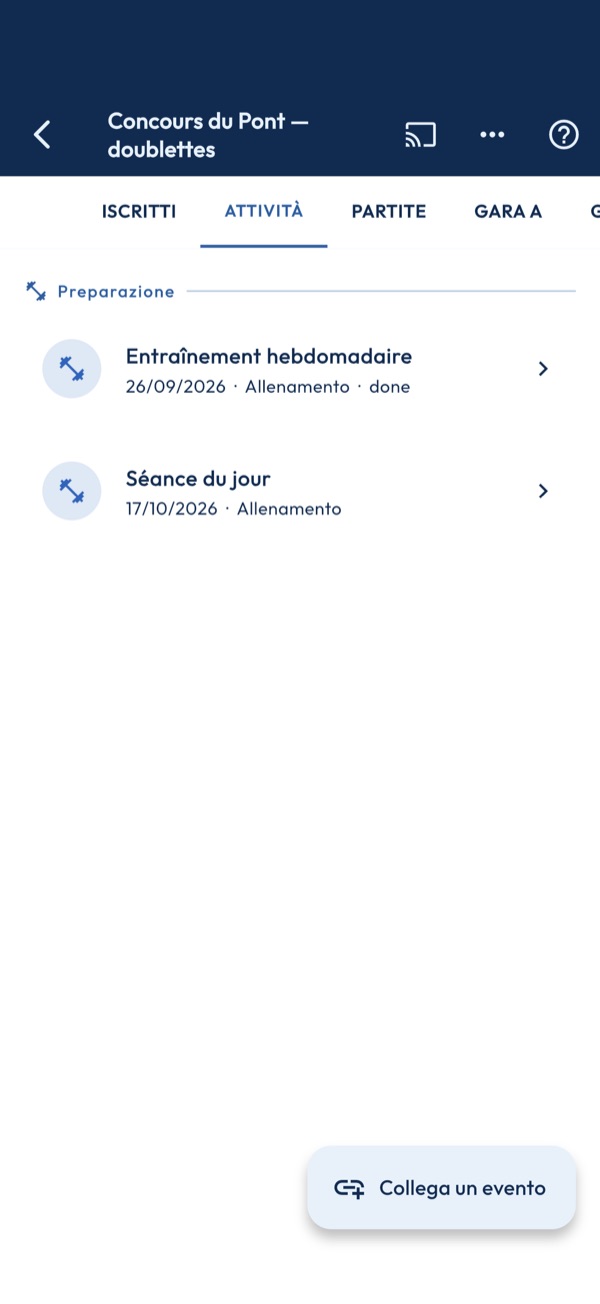The width and height of the screenshot is (600, 1304).
Task: Open the three-dot overflow menu
Action: [x=492, y=134]
